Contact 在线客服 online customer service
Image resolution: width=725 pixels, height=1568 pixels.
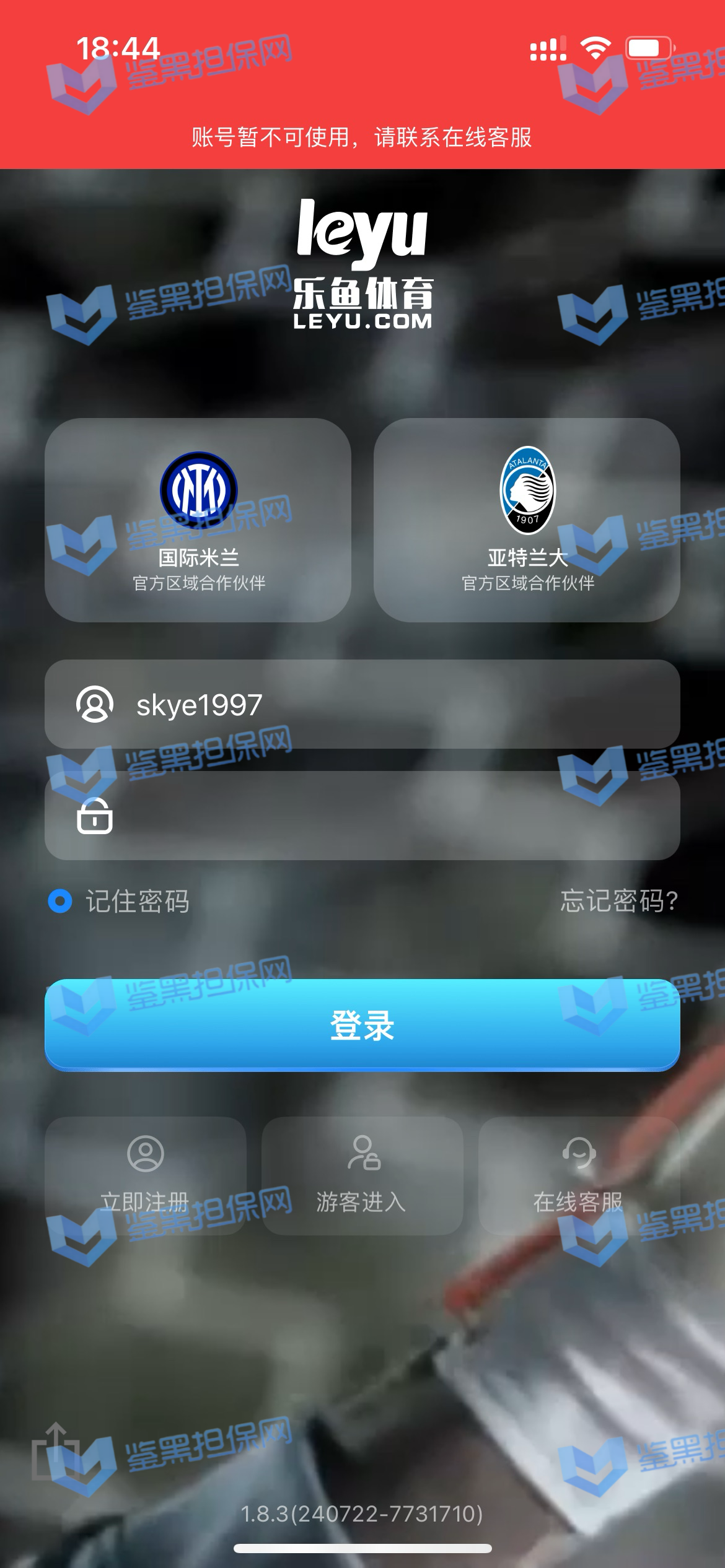579,1175
